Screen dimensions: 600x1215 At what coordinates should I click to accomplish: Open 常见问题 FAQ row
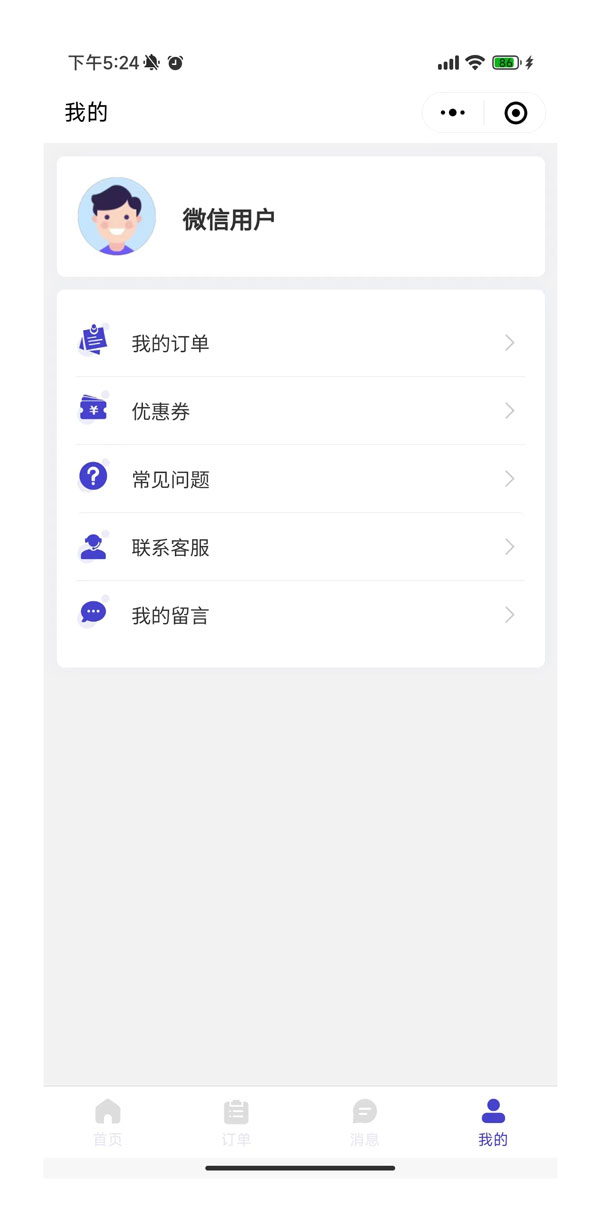point(300,479)
